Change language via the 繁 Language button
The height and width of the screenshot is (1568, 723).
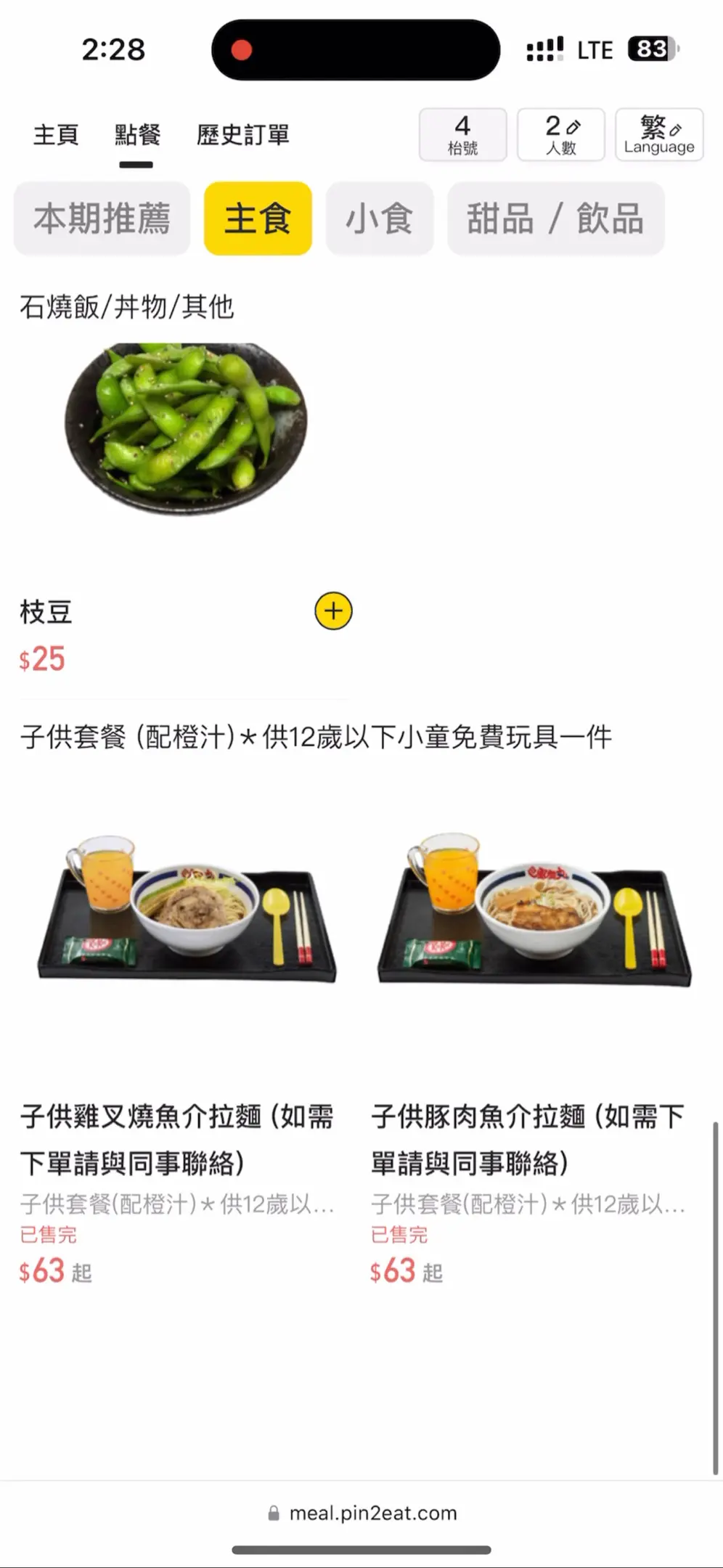(x=659, y=135)
